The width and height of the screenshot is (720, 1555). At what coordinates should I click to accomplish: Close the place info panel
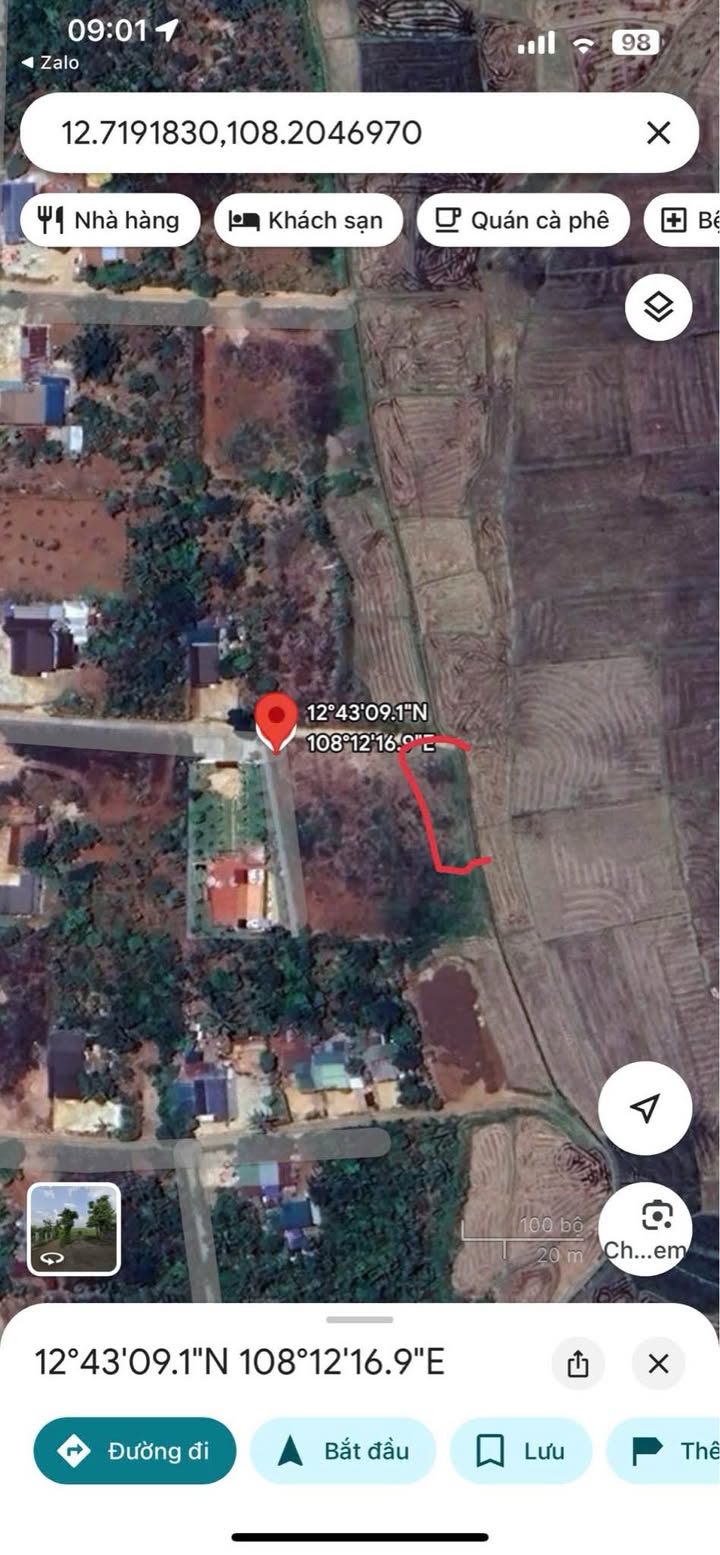[658, 1363]
